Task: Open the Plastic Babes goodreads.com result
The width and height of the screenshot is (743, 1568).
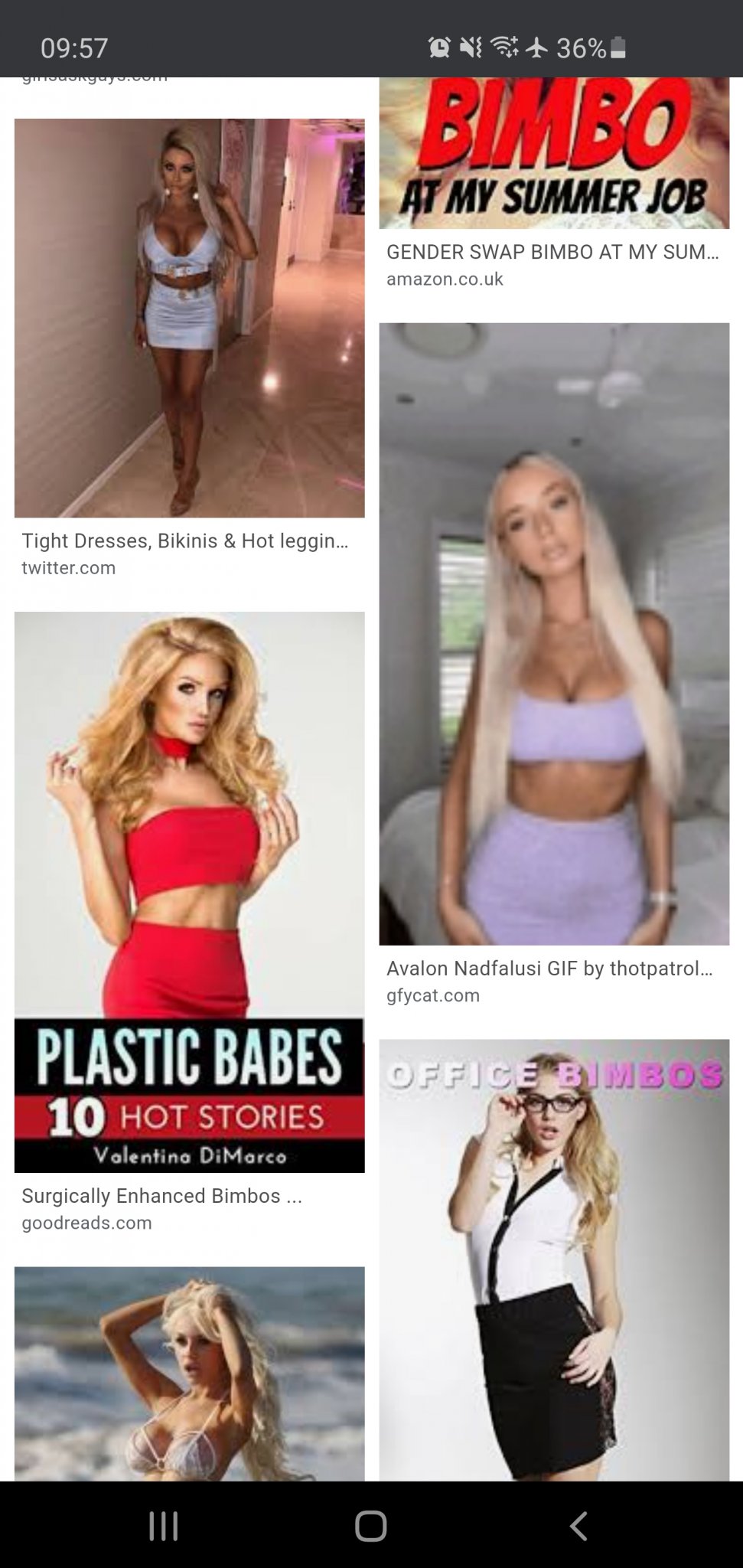Action: click(x=189, y=891)
